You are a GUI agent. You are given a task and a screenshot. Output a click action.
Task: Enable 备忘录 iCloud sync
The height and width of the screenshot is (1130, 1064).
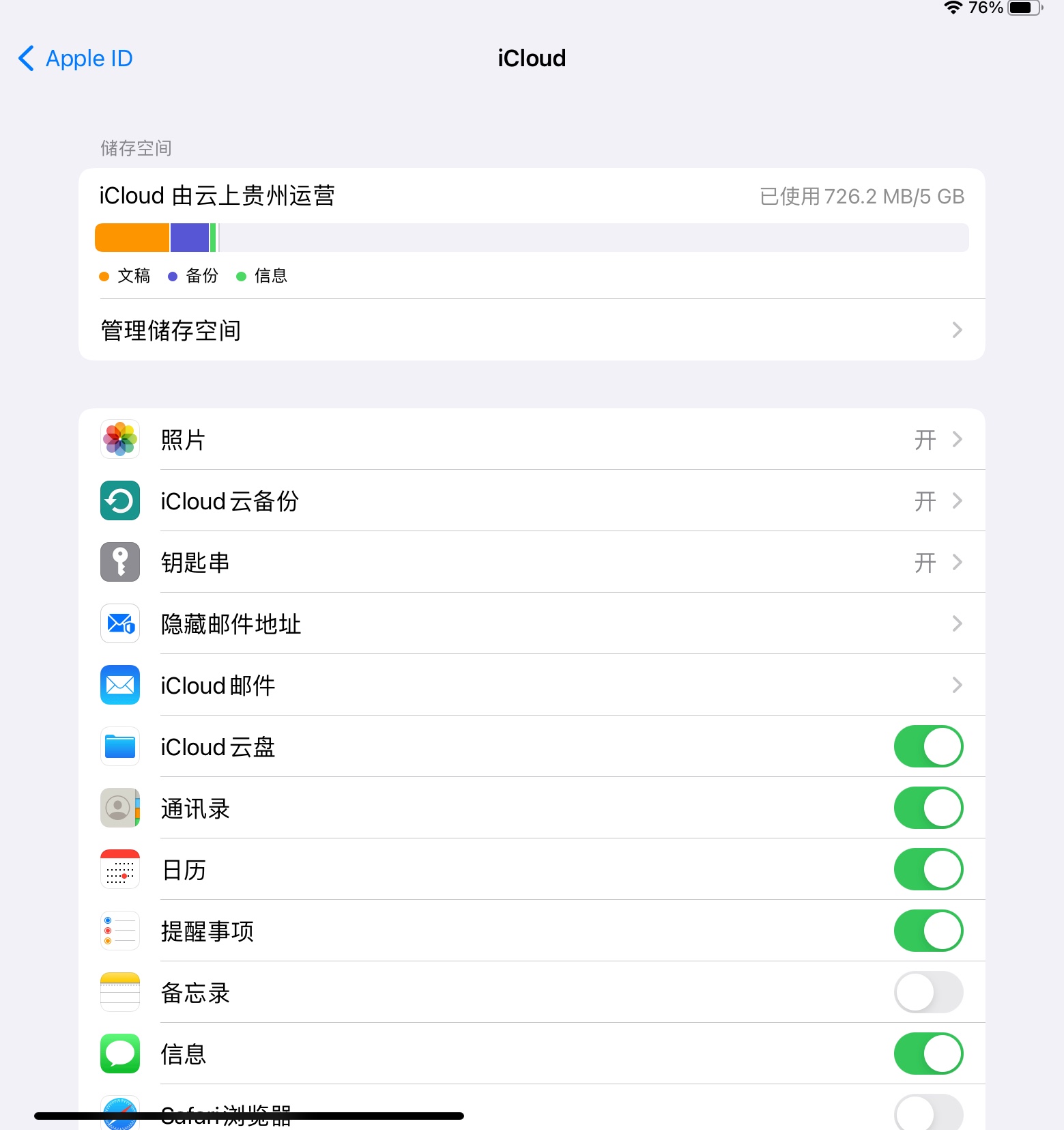click(928, 993)
